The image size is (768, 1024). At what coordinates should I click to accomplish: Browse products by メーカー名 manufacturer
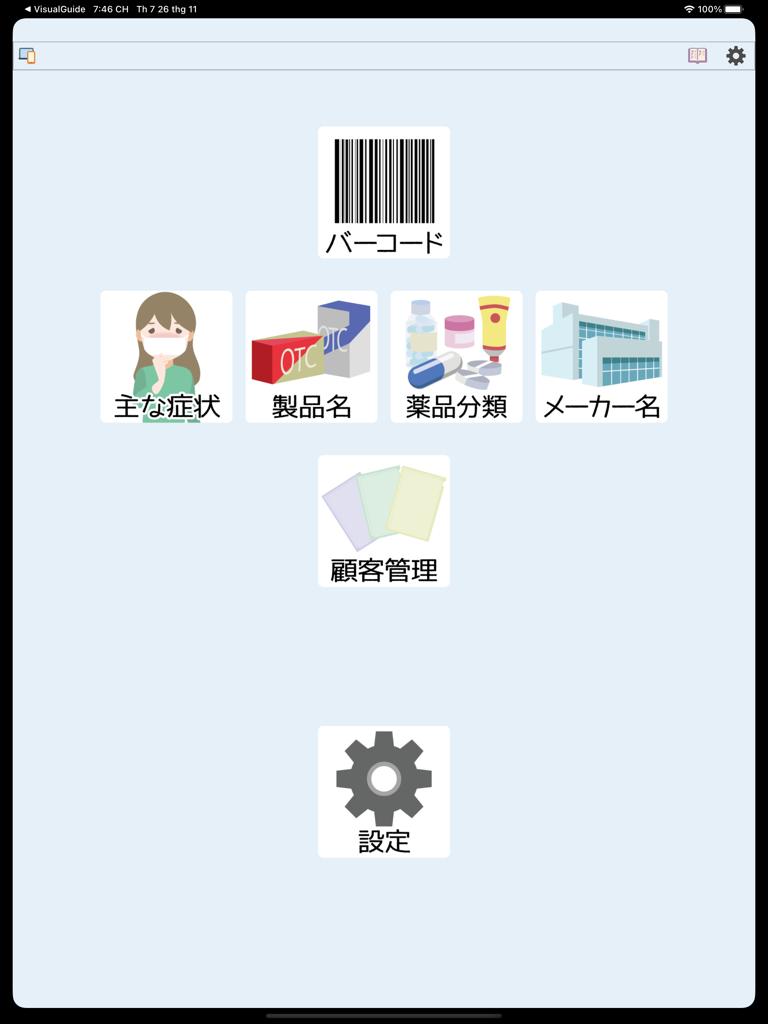[x=601, y=355]
